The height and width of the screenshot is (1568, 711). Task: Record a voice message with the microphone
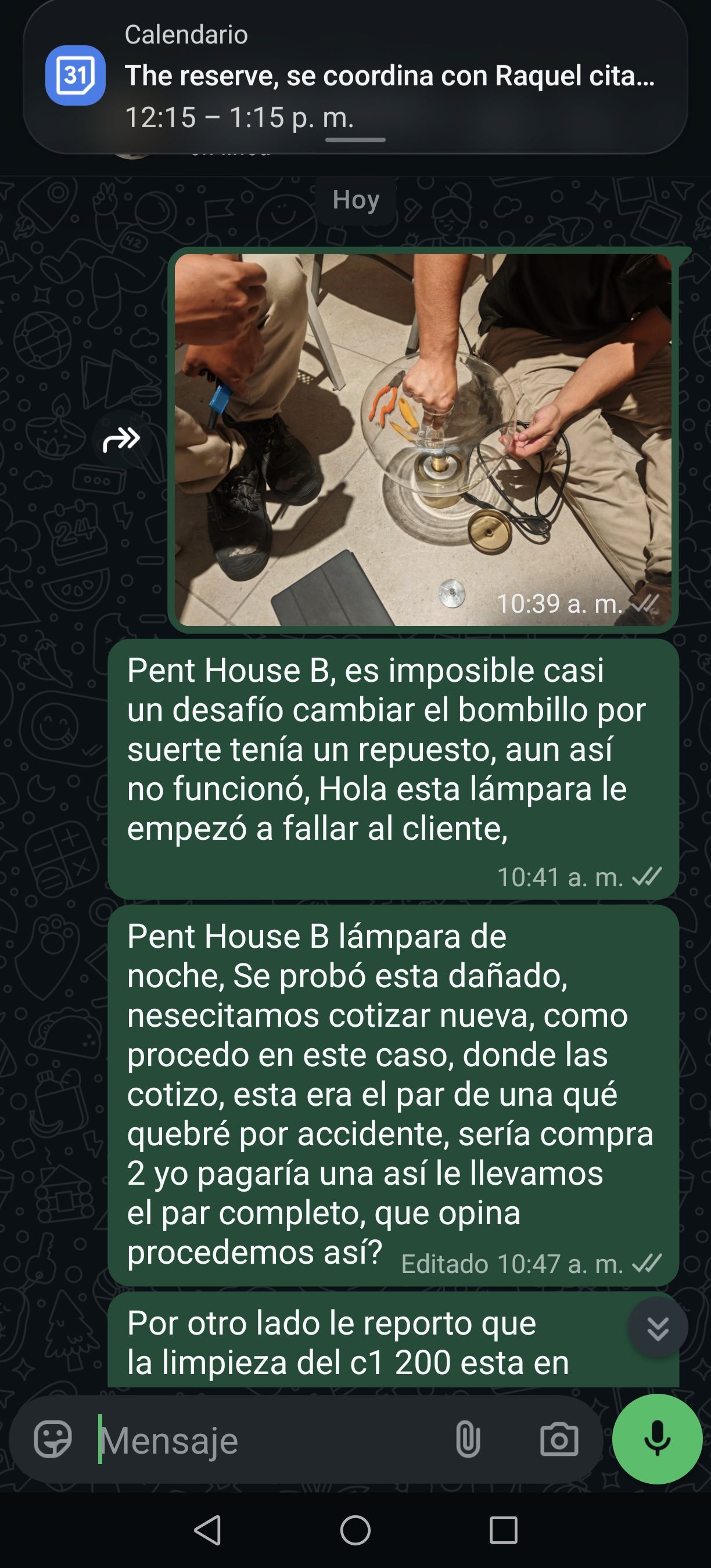coord(657,1439)
